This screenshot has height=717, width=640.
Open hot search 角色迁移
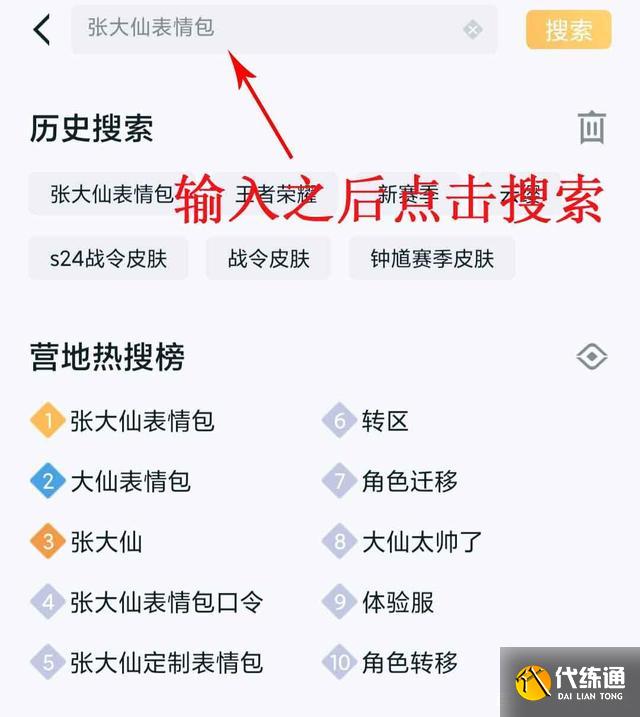[x=409, y=482]
